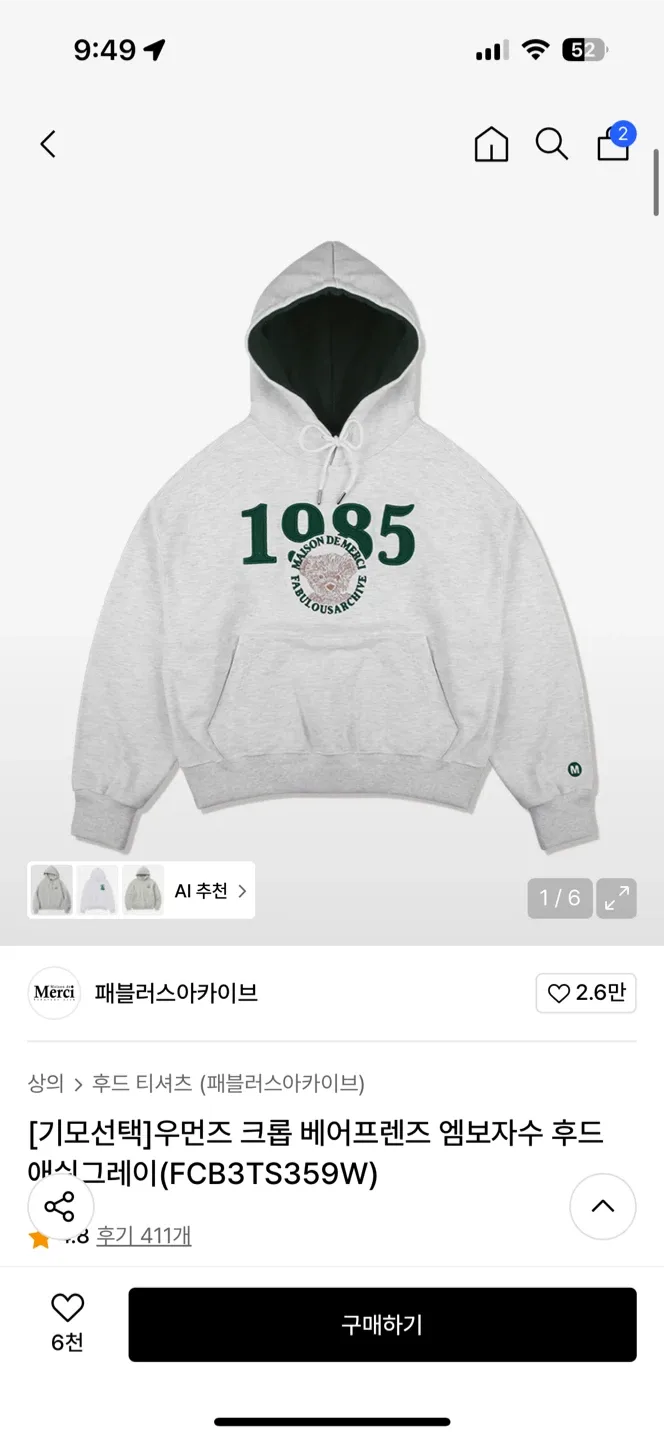Open the 상의 category breadcrumb
This screenshot has width=664, height=1440.
[46, 1083]
